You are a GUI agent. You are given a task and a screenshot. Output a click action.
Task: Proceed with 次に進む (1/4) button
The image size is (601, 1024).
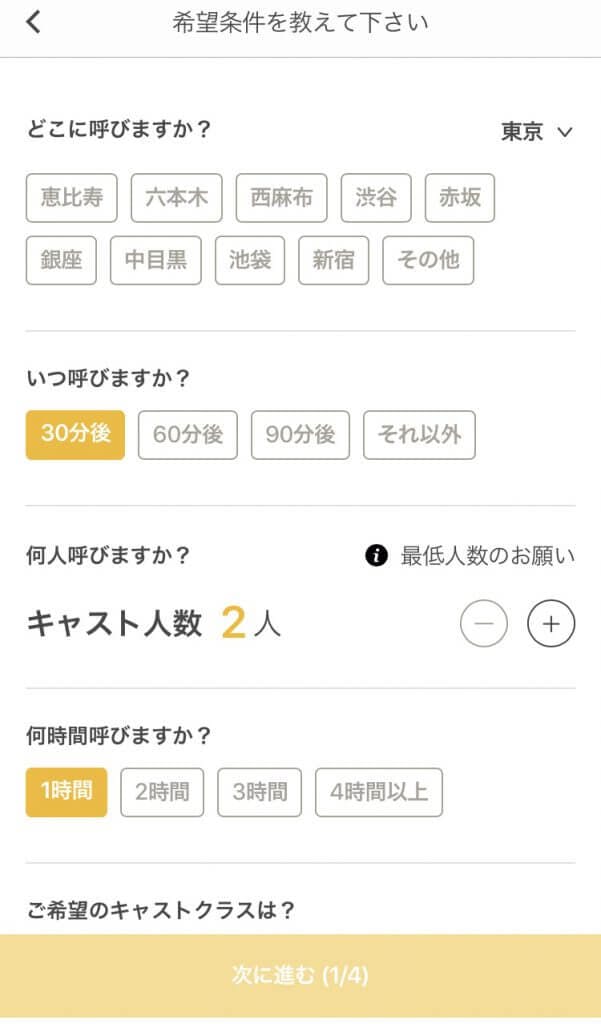point(300,976)
